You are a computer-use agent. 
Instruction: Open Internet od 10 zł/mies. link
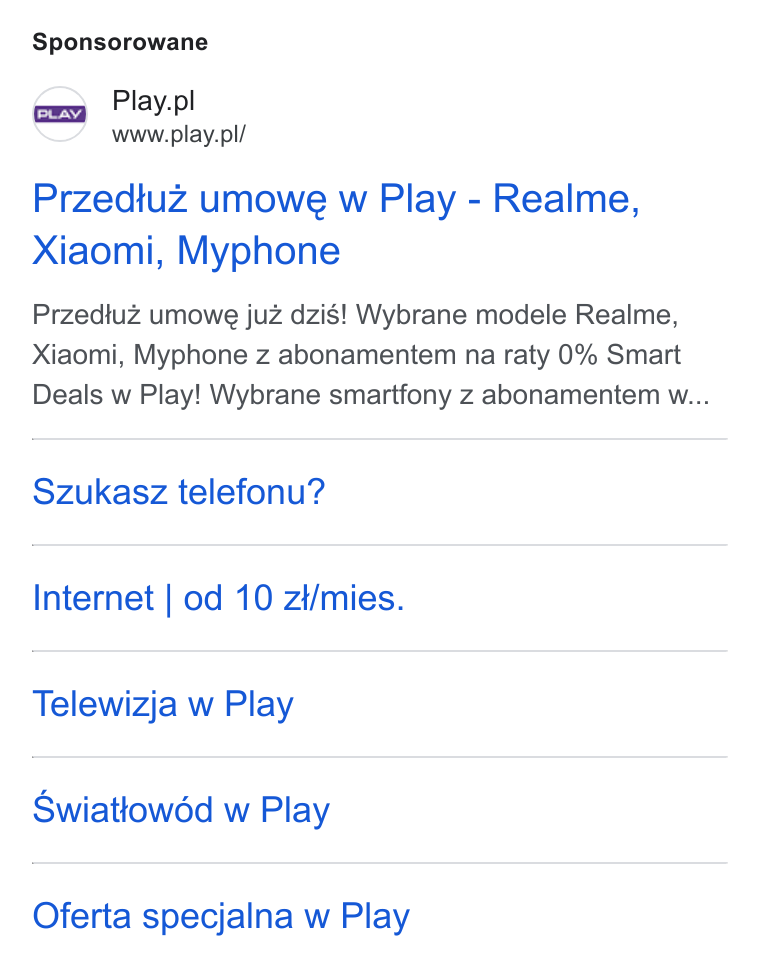pyautogui.click(x=219, y=598)
